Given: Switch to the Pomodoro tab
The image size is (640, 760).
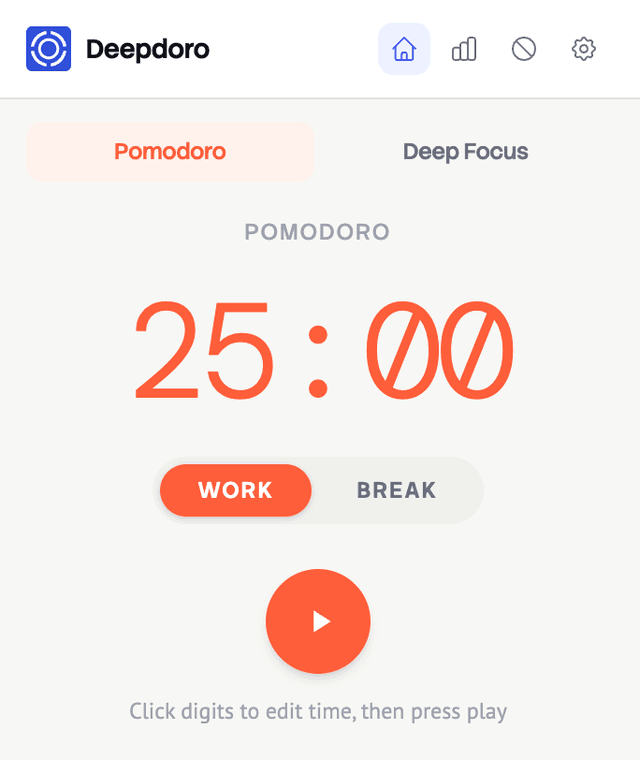Looking at the screenshot, I should coord(170,152).
